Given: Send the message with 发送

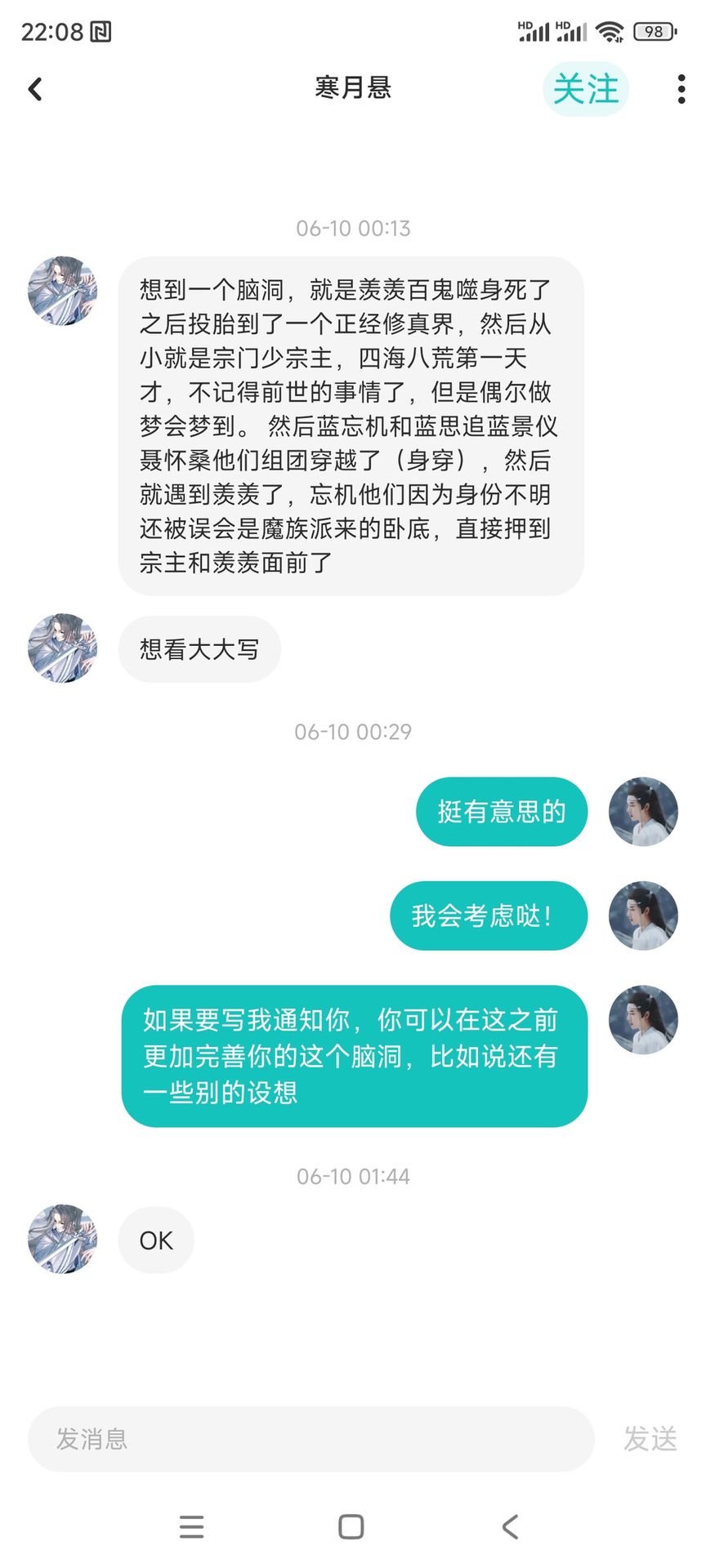Looking at the screenshot, I should (x=650, y=1439).
